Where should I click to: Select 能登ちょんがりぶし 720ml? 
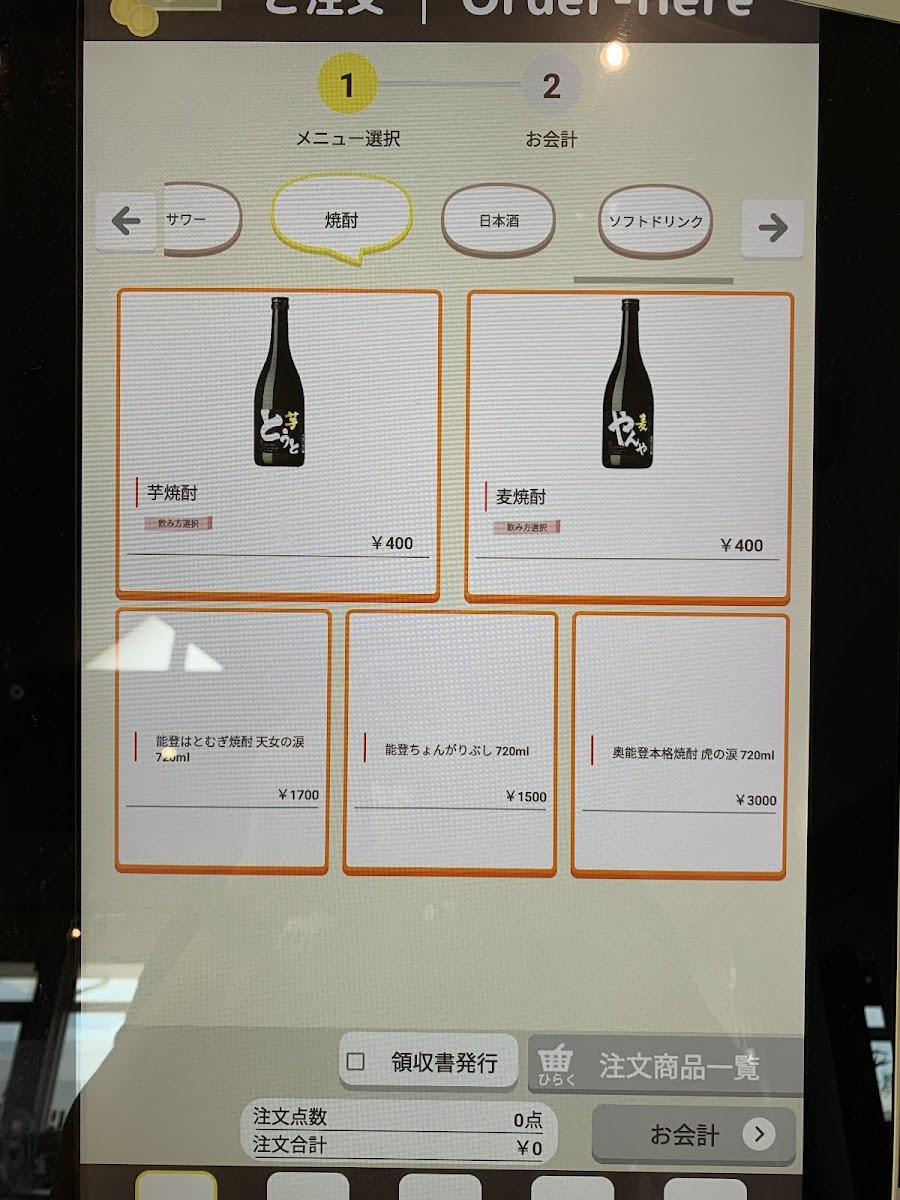pos(450,744)
